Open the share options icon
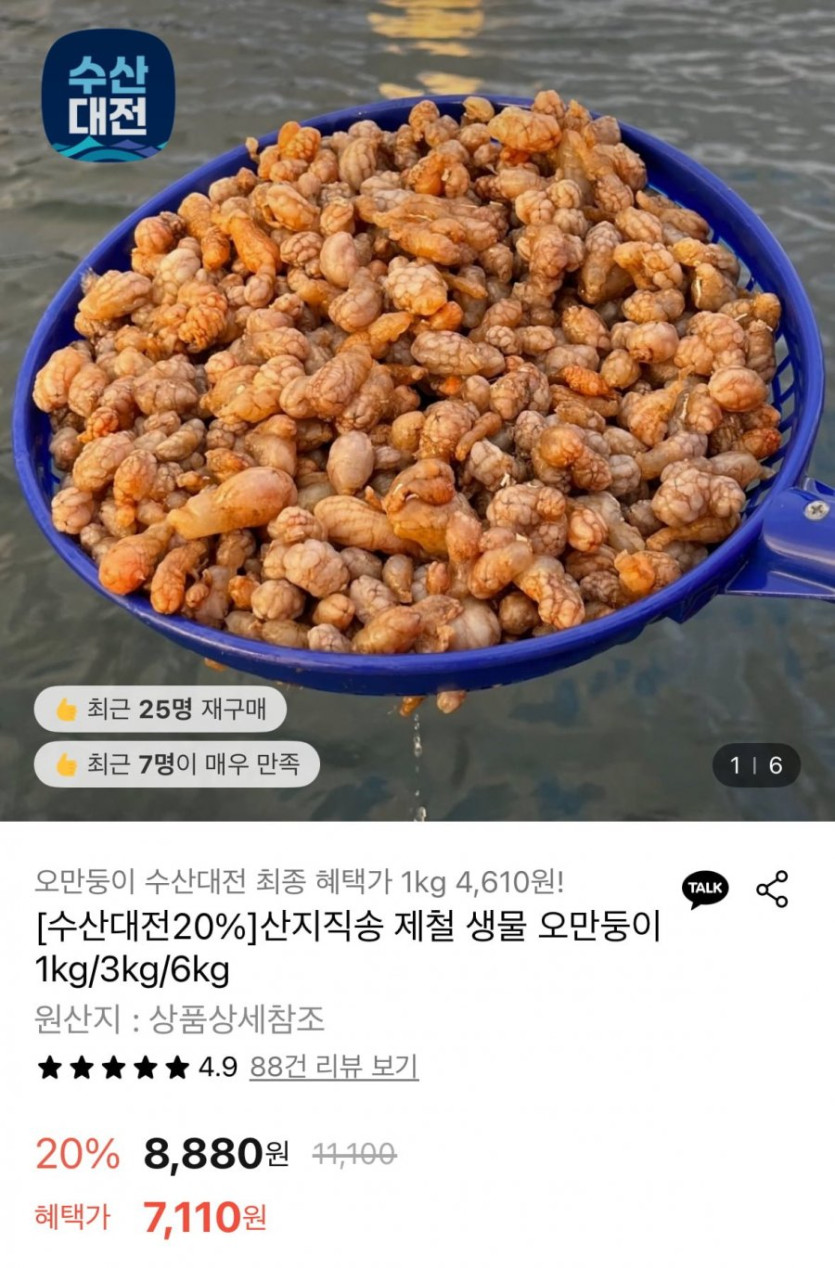Image resolution: width=835 pixels, height=1268 pixels. coord(771,888)
